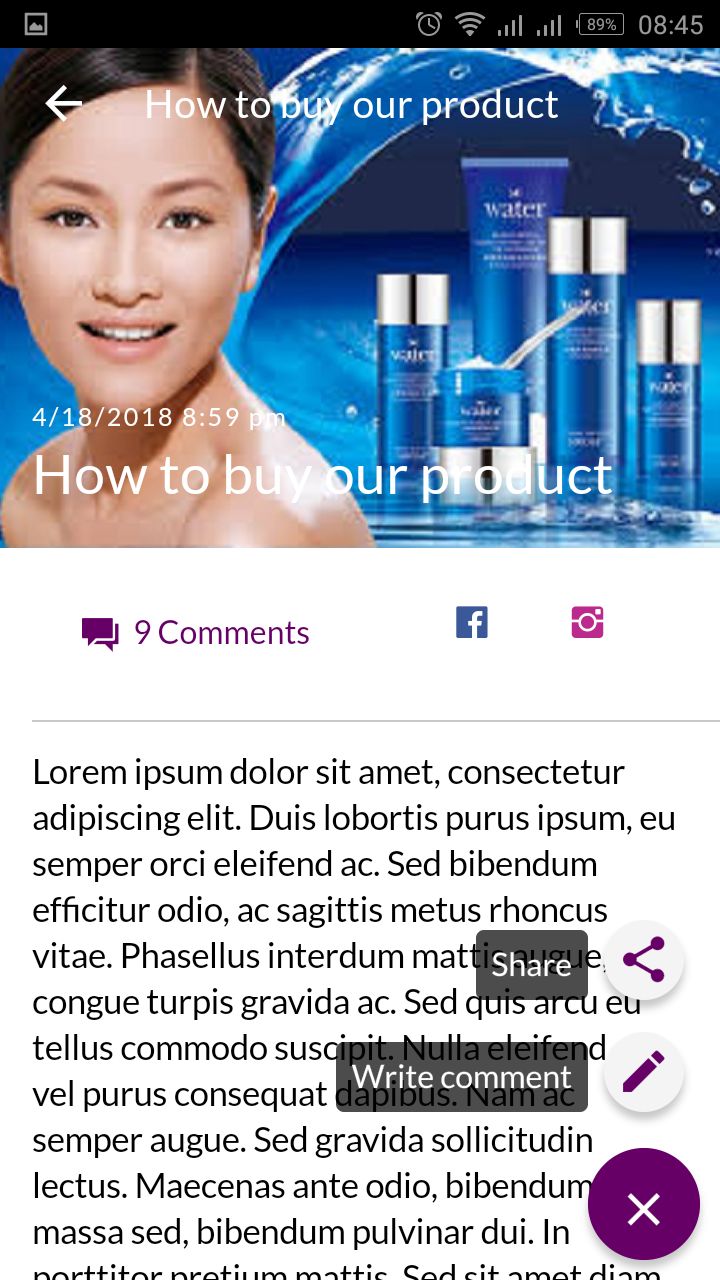Tap the Share floating button
The image size is (720, 1280).
click(644, 961)
